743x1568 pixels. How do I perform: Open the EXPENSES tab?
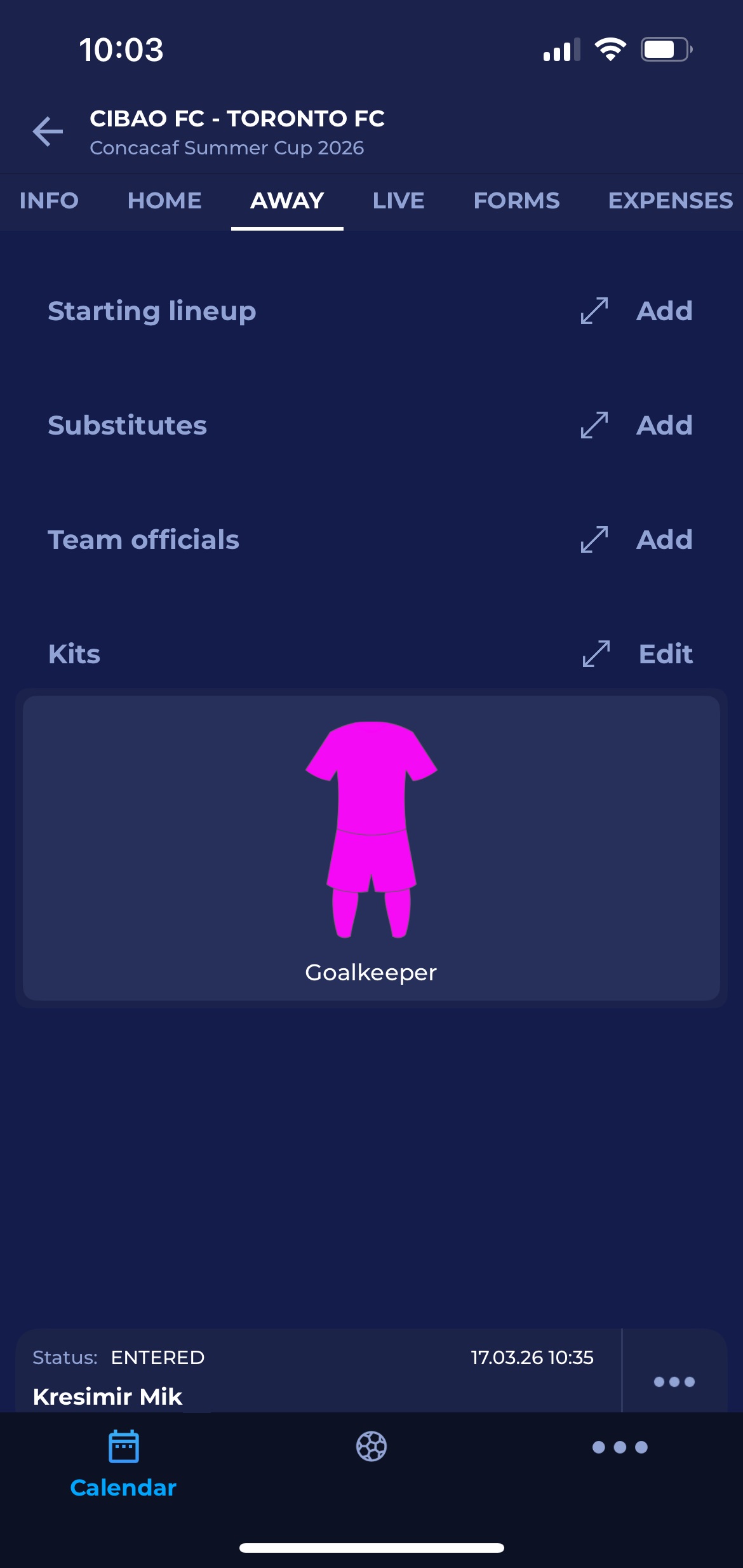[670, 201]
